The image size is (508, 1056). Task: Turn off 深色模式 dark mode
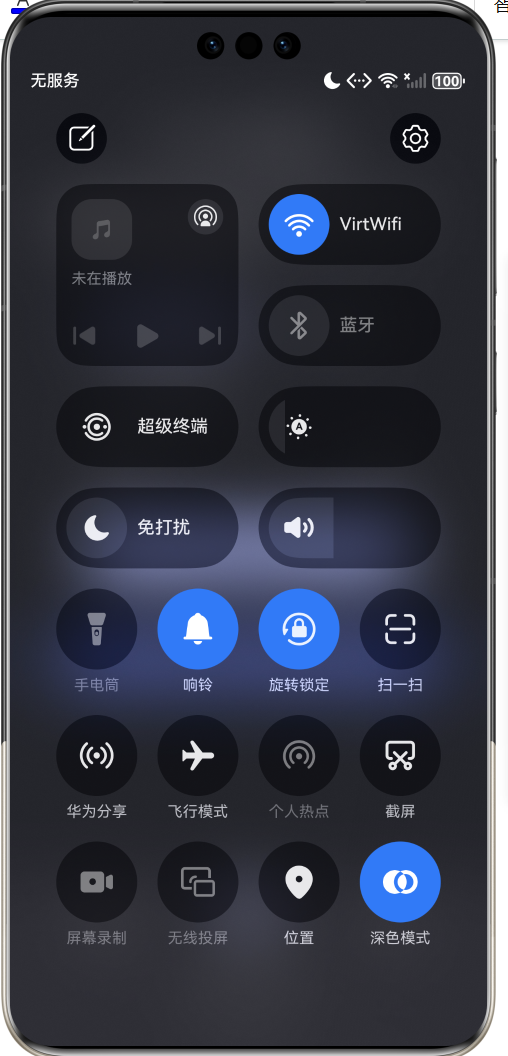click(x=400, y=882)
